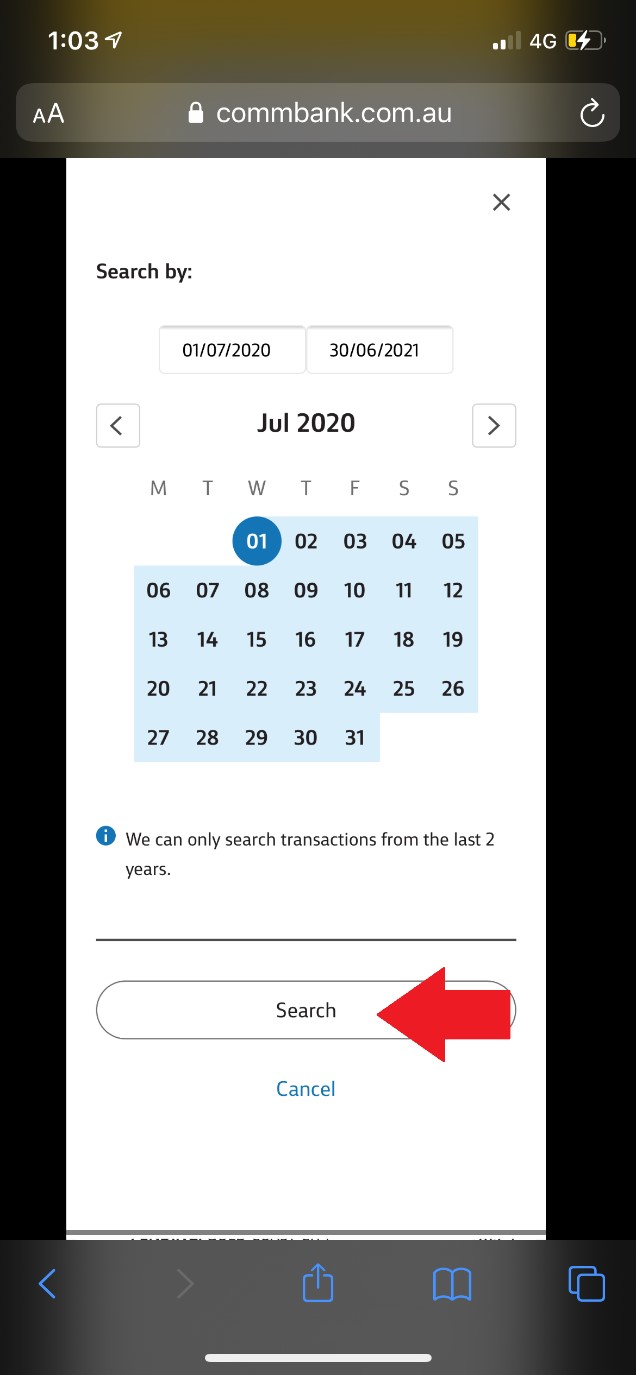Viewport: 636px width, 1375px height.
Task: Pick July 22 on the calendar
Action: pos(257,688)
